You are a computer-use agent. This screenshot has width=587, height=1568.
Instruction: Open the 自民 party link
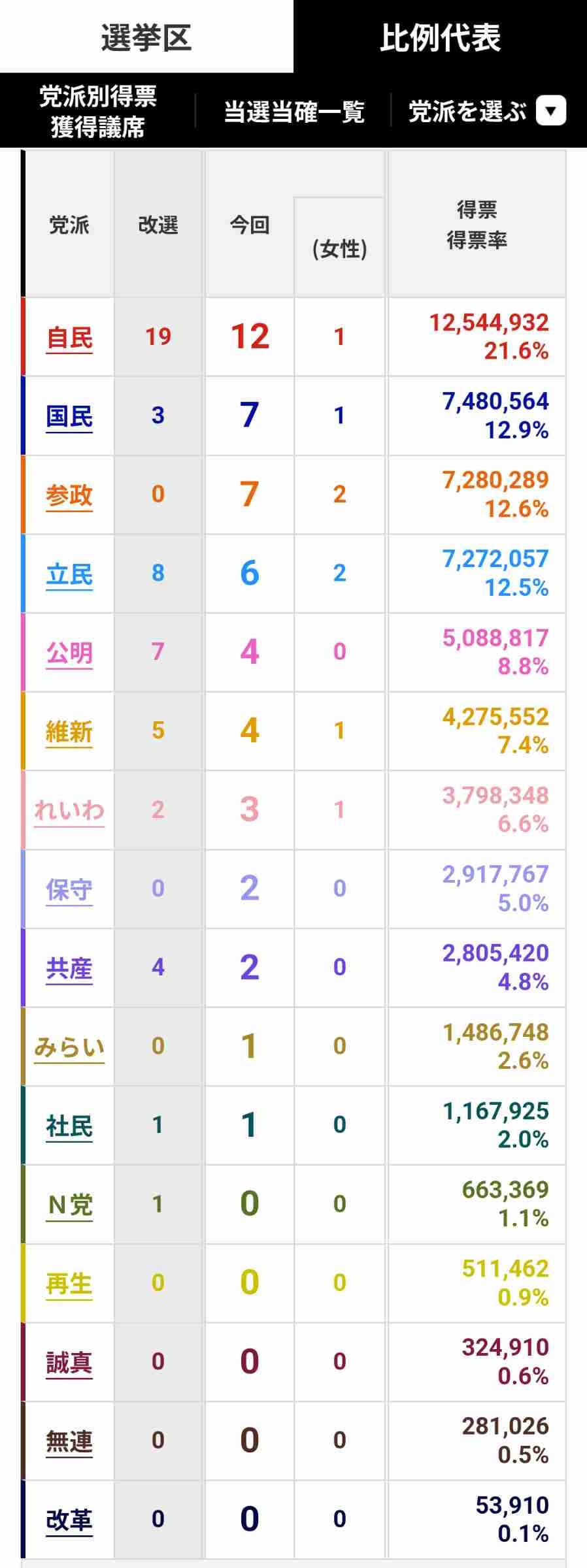pyautogui.click(x=69, y=338)
